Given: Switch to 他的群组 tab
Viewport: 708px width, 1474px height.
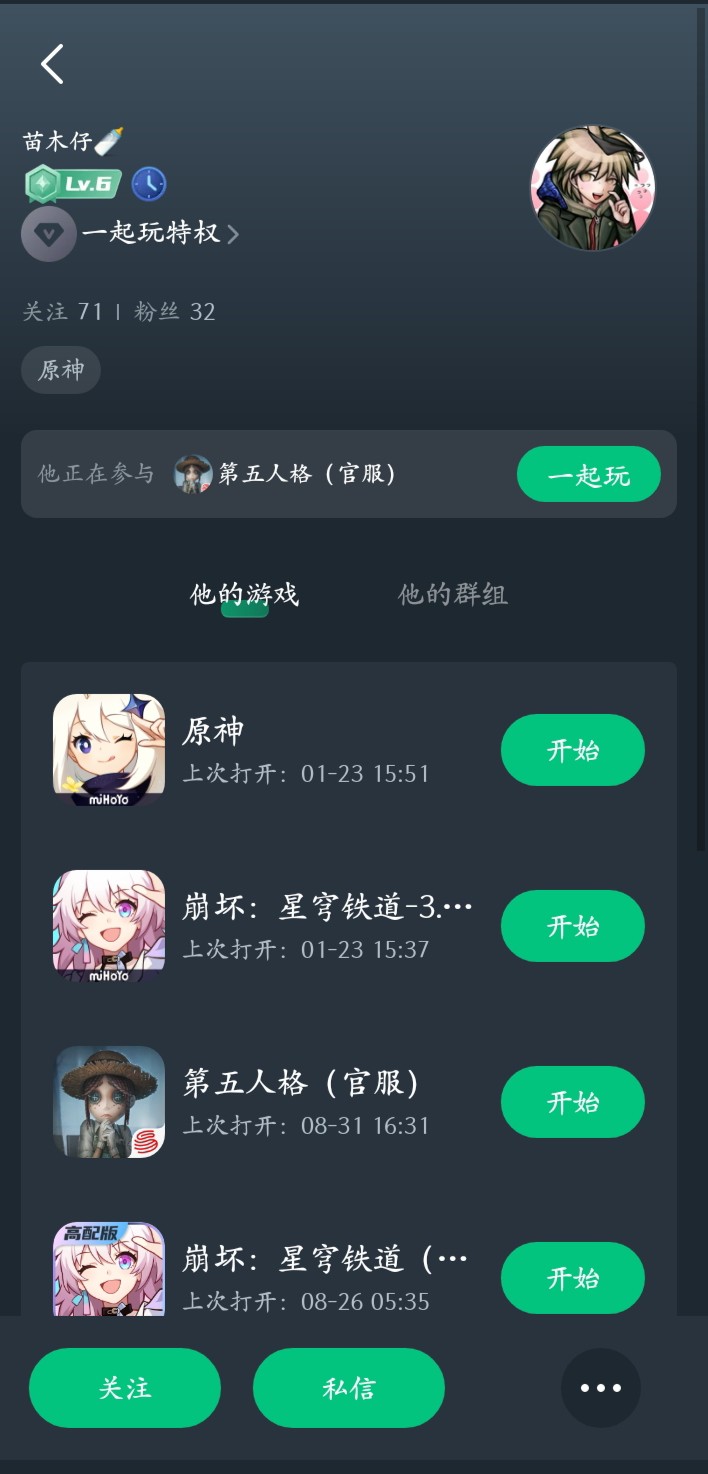Looking at the screenshot, I should pyautogui.click(x=453, y=595).
